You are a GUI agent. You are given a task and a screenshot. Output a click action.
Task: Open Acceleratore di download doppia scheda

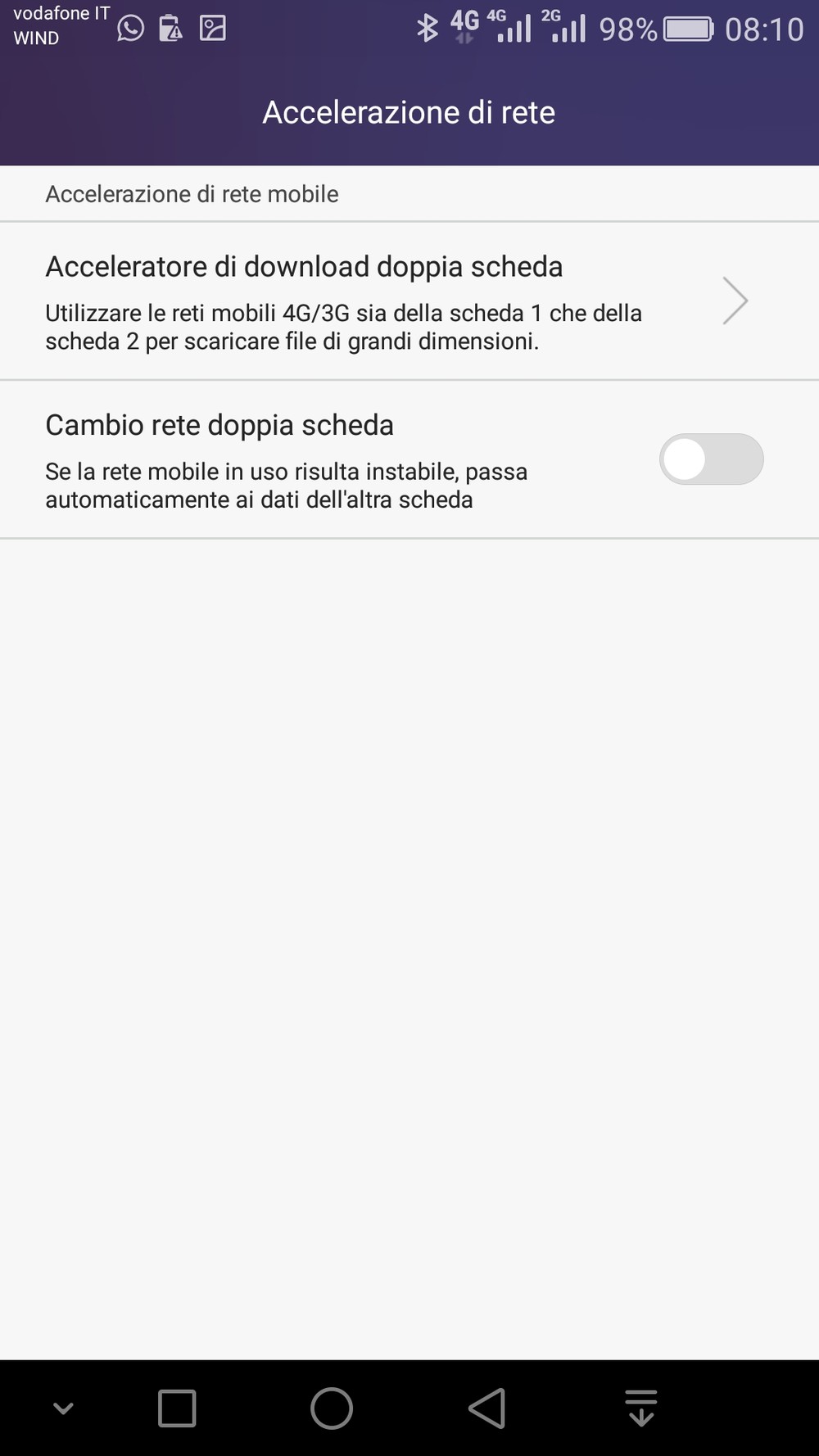[409, 301]
